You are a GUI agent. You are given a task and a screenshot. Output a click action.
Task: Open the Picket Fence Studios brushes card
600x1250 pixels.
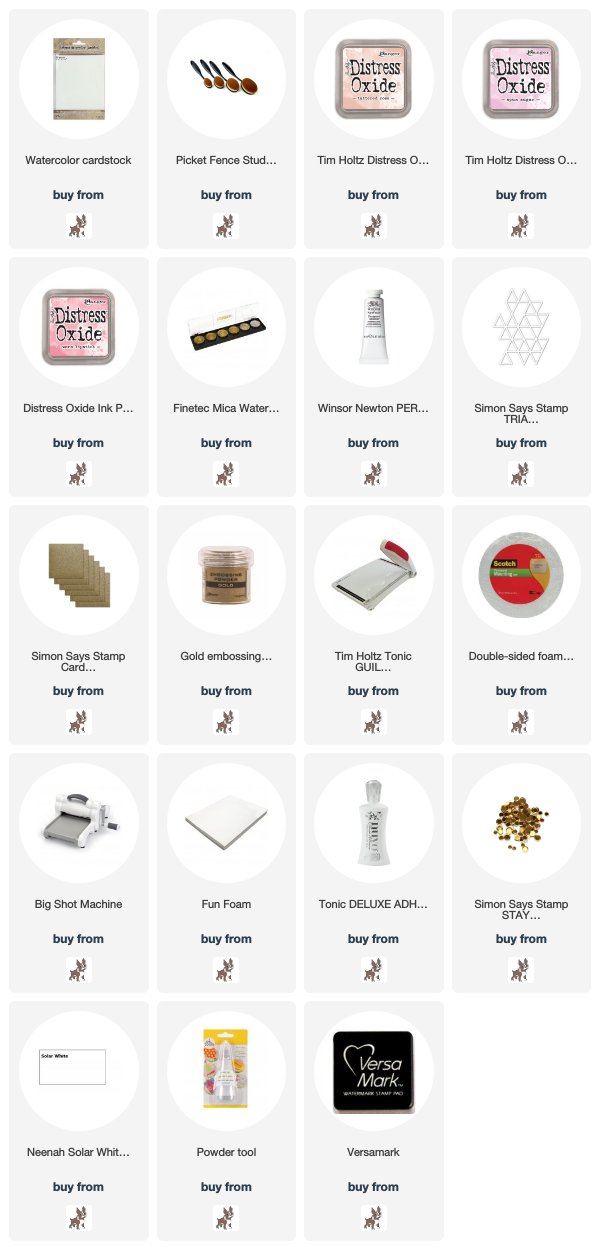tap(226, 129)
